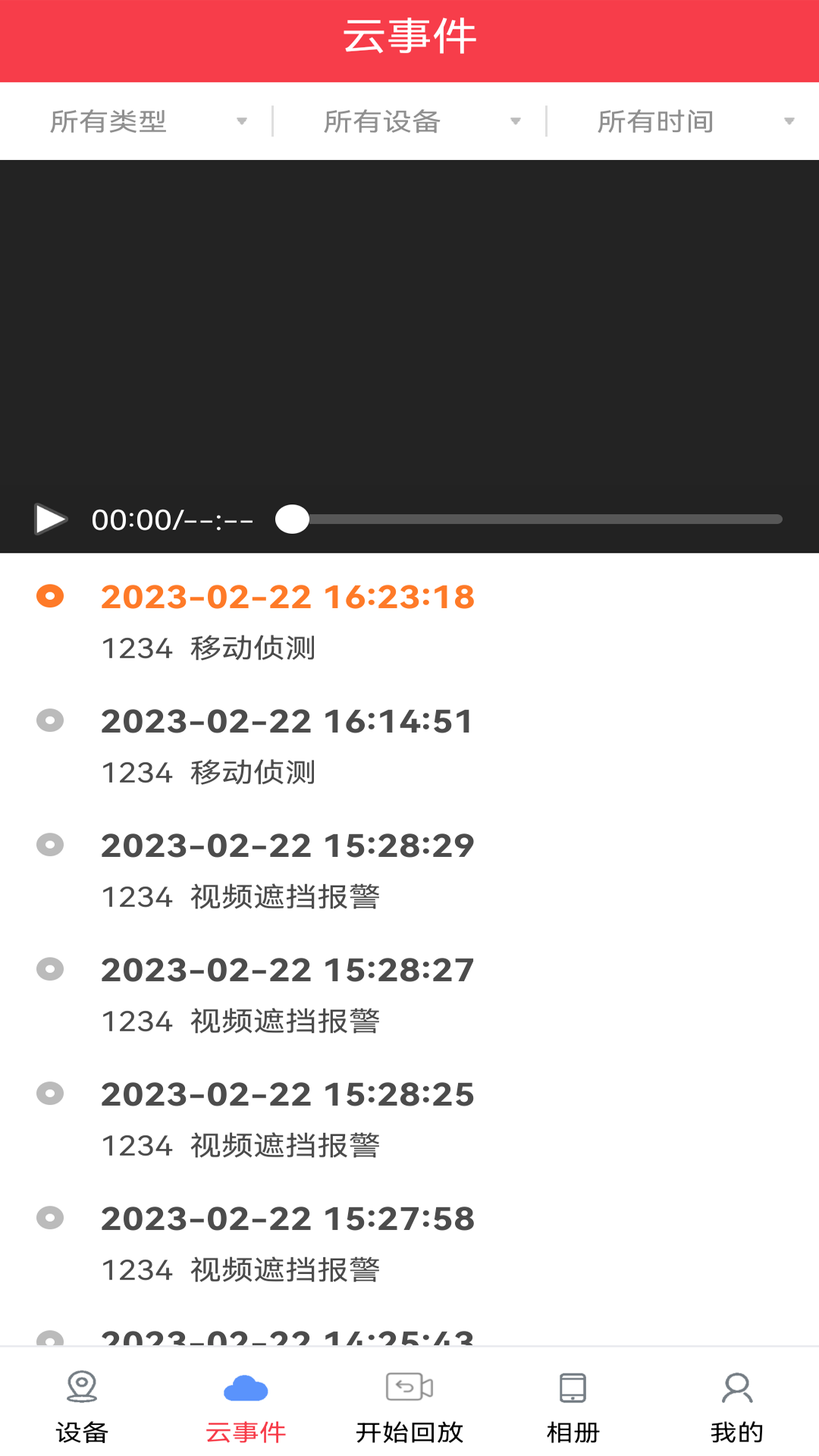Switch to the 设备 tab
The width and height of the screenshot is (819, 1456).
point(82,1405)
